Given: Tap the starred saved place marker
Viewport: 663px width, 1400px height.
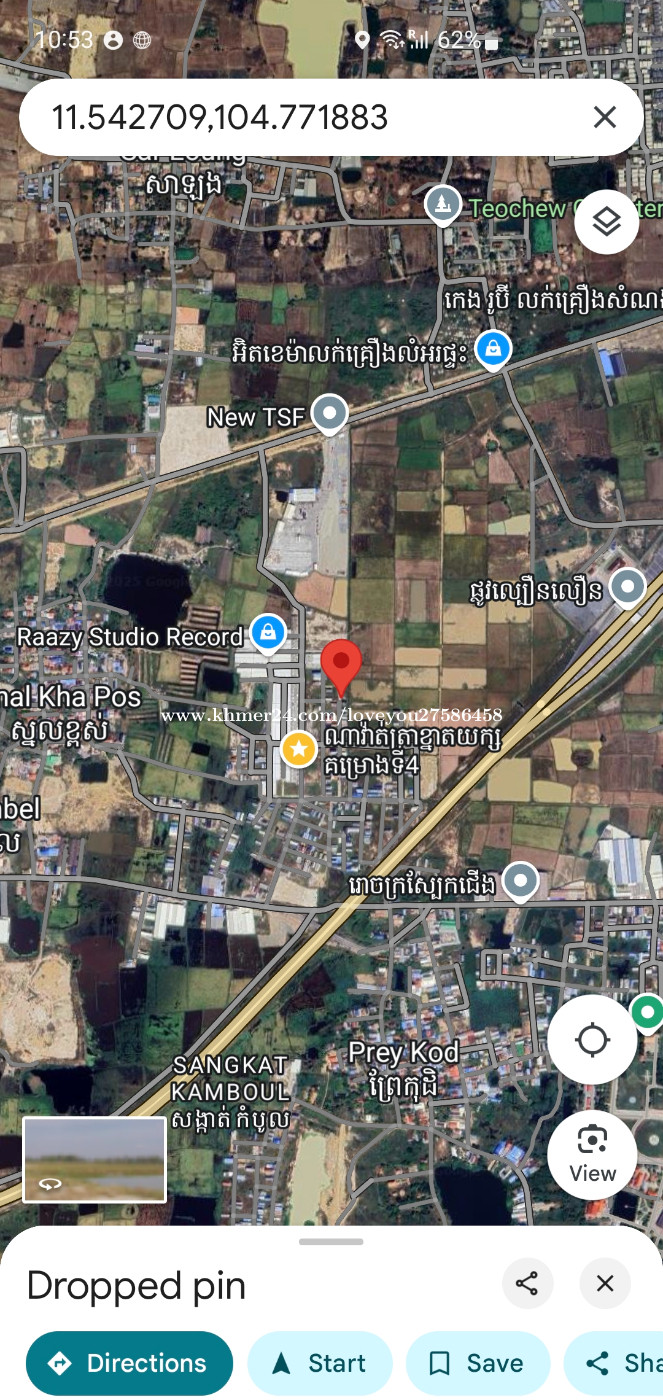Looking at the screenshot, I should (298, 749).
